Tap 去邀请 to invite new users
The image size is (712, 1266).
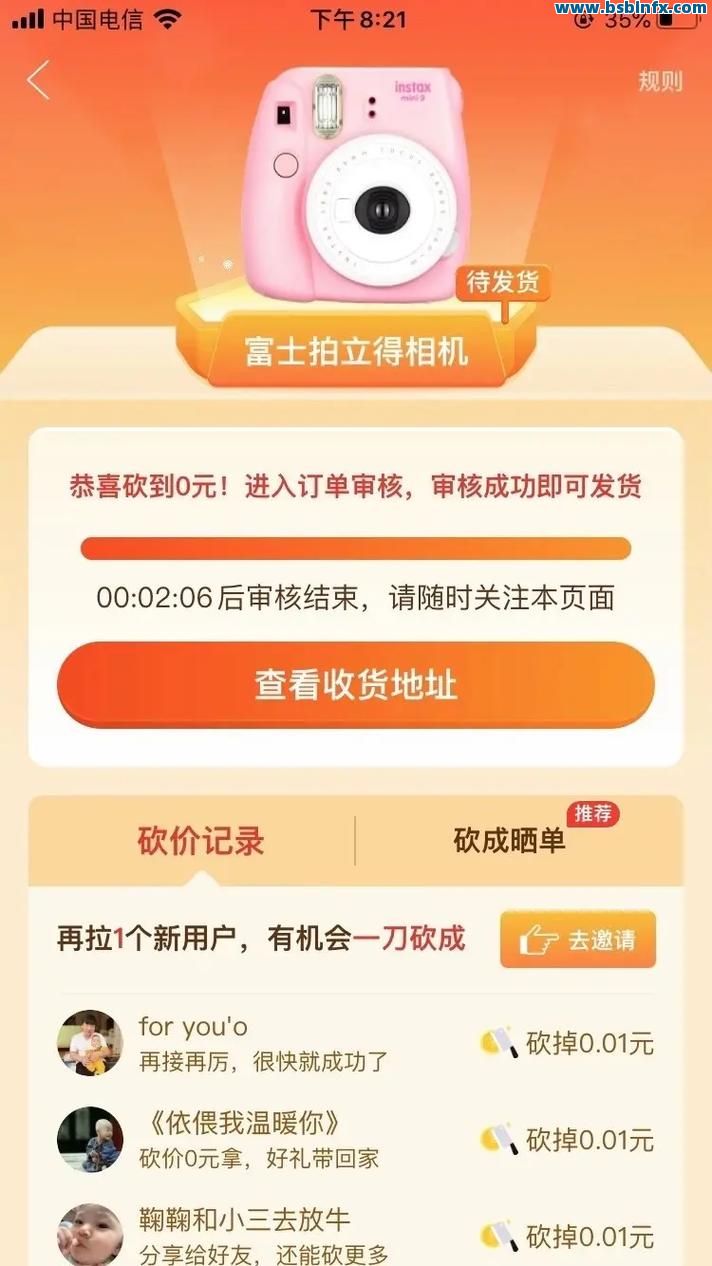click(x=578, y=940)
